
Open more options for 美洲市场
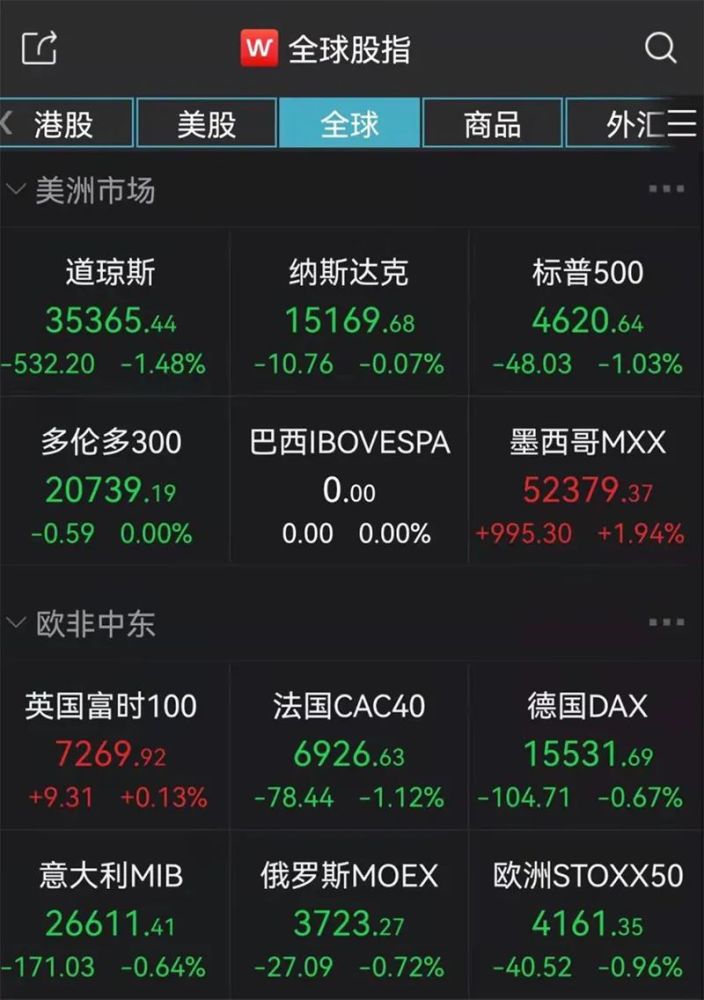tap(666, 190)
